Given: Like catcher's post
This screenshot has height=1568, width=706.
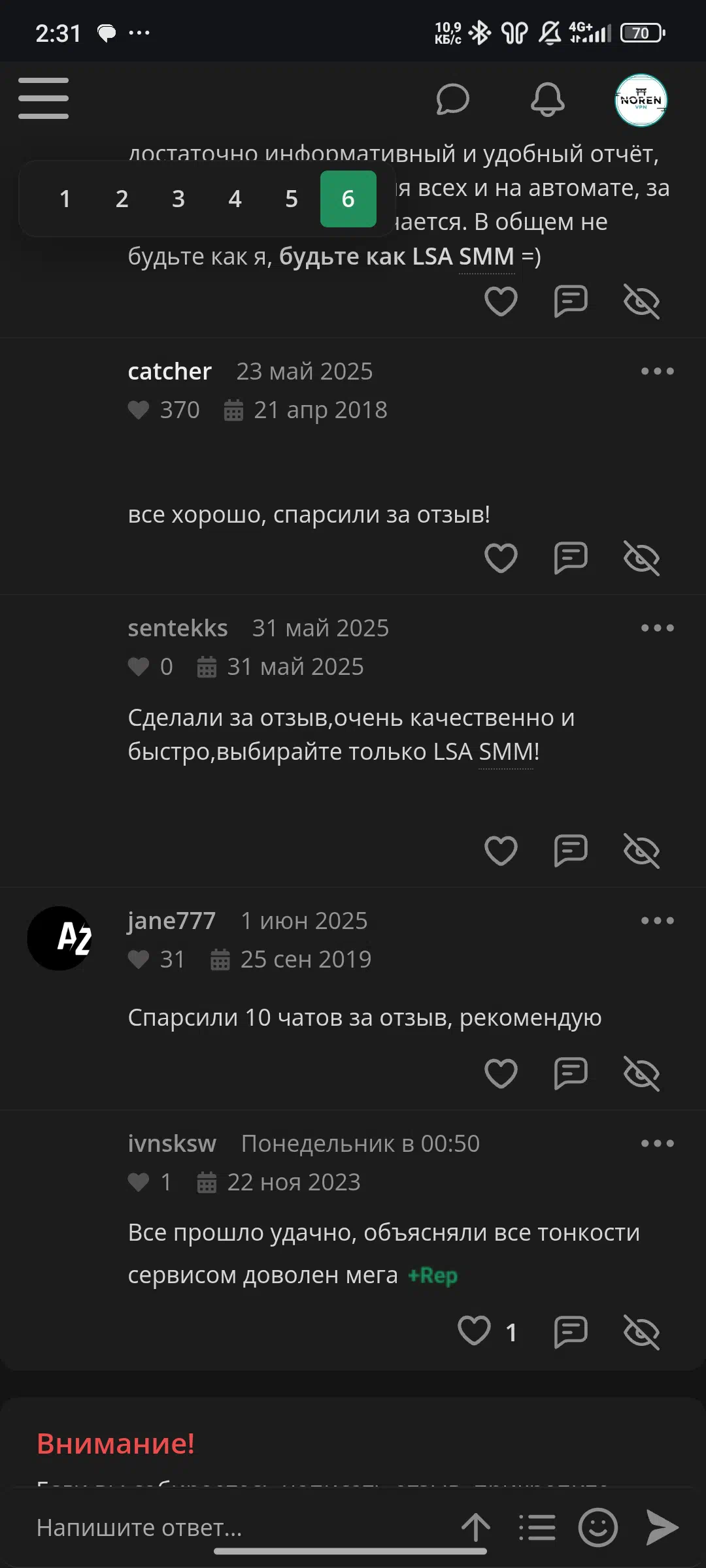Looking at the screenshot, I should tap(501, 558).
